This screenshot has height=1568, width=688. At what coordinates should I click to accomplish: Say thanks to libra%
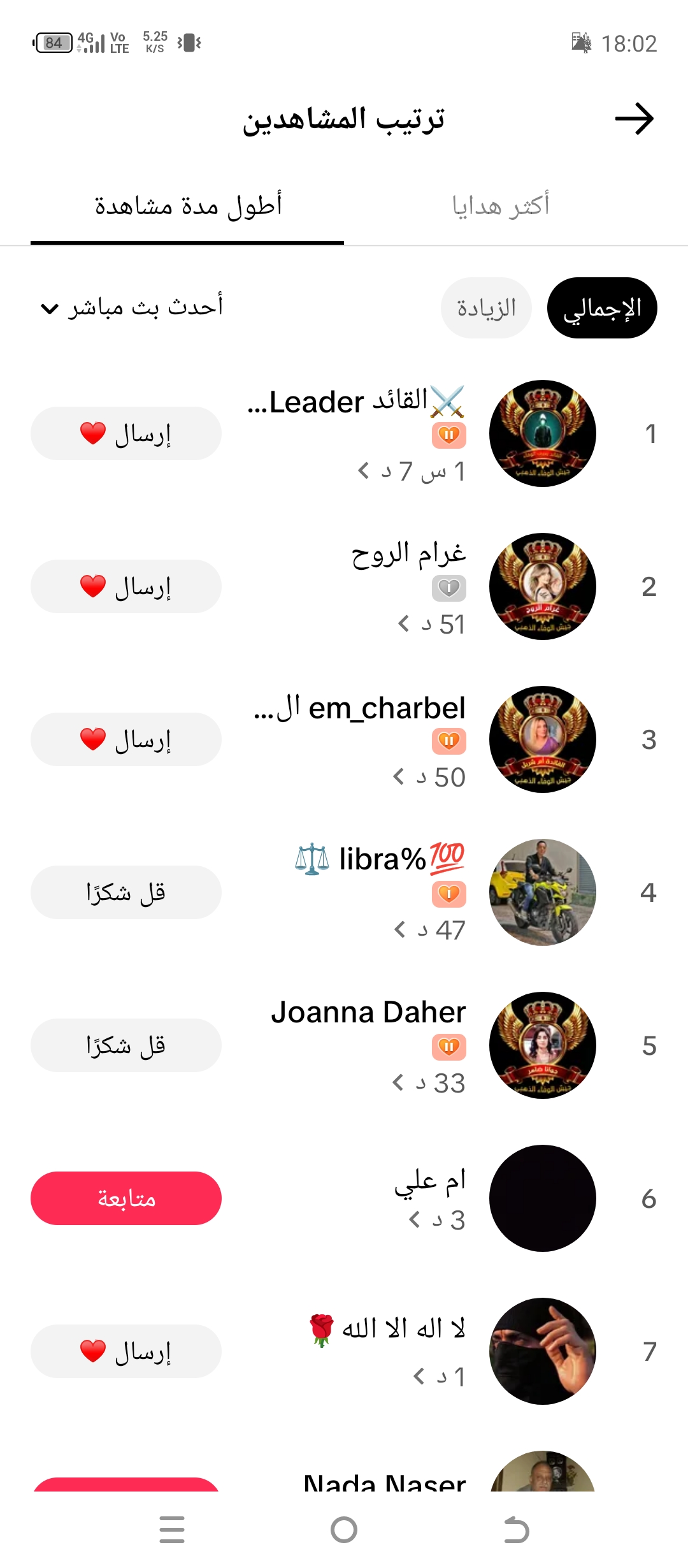pos(126,892)
